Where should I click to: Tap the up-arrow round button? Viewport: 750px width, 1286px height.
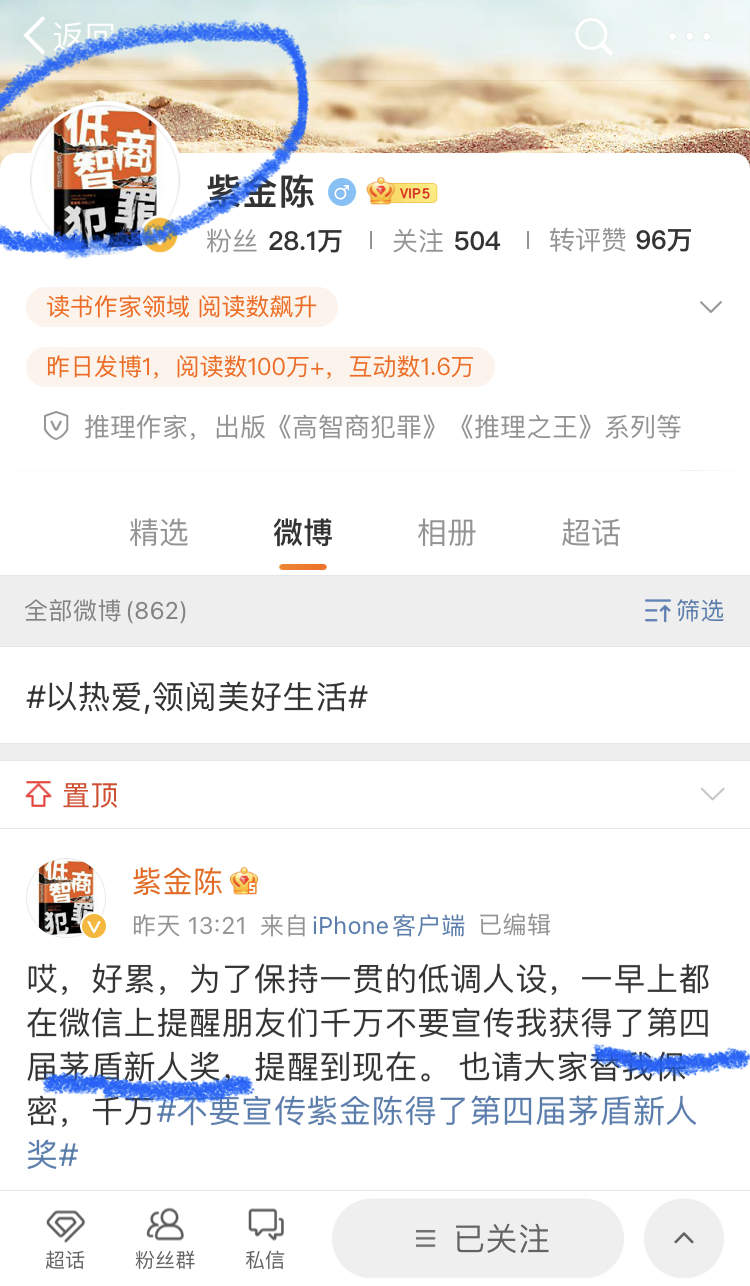[x=684, y=1239]
